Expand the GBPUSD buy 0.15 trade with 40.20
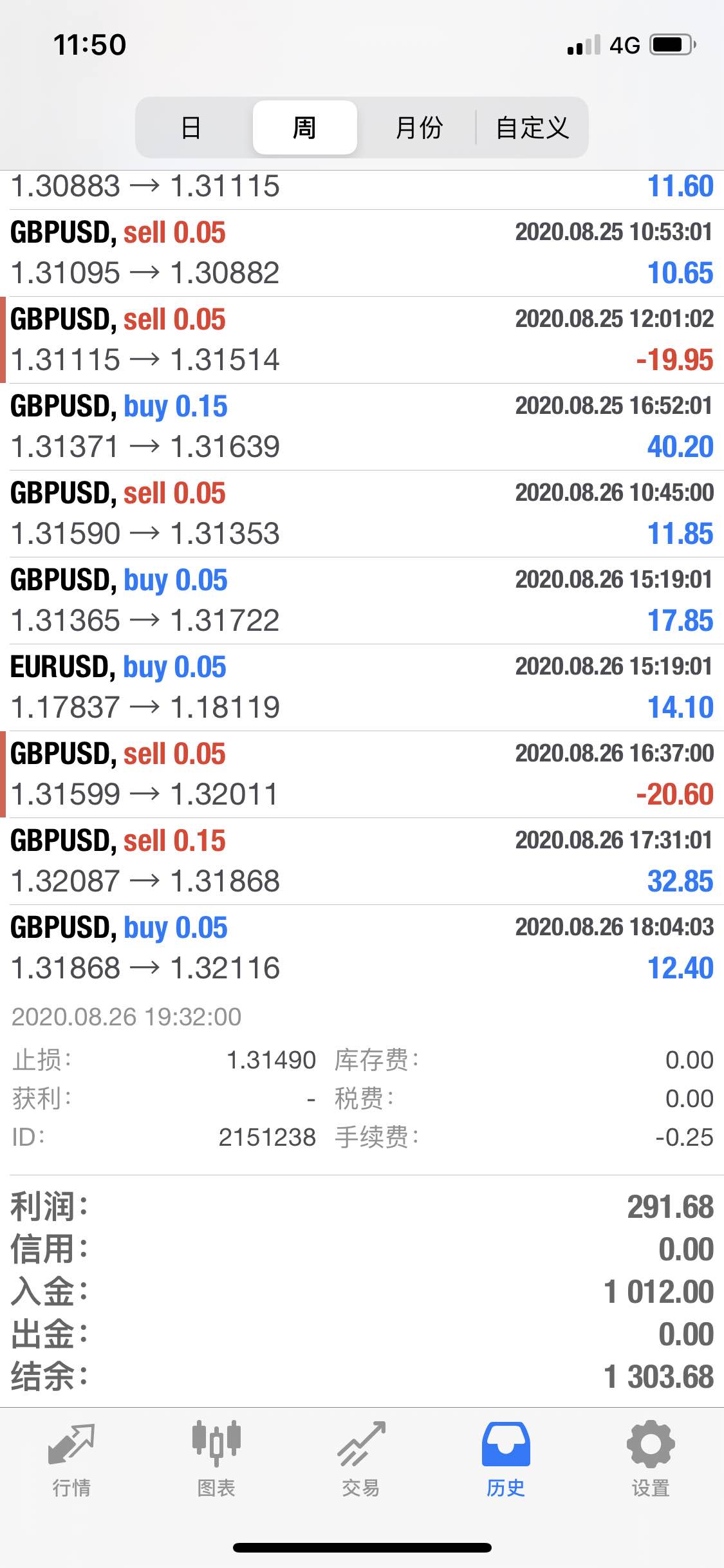 [362, 427]
